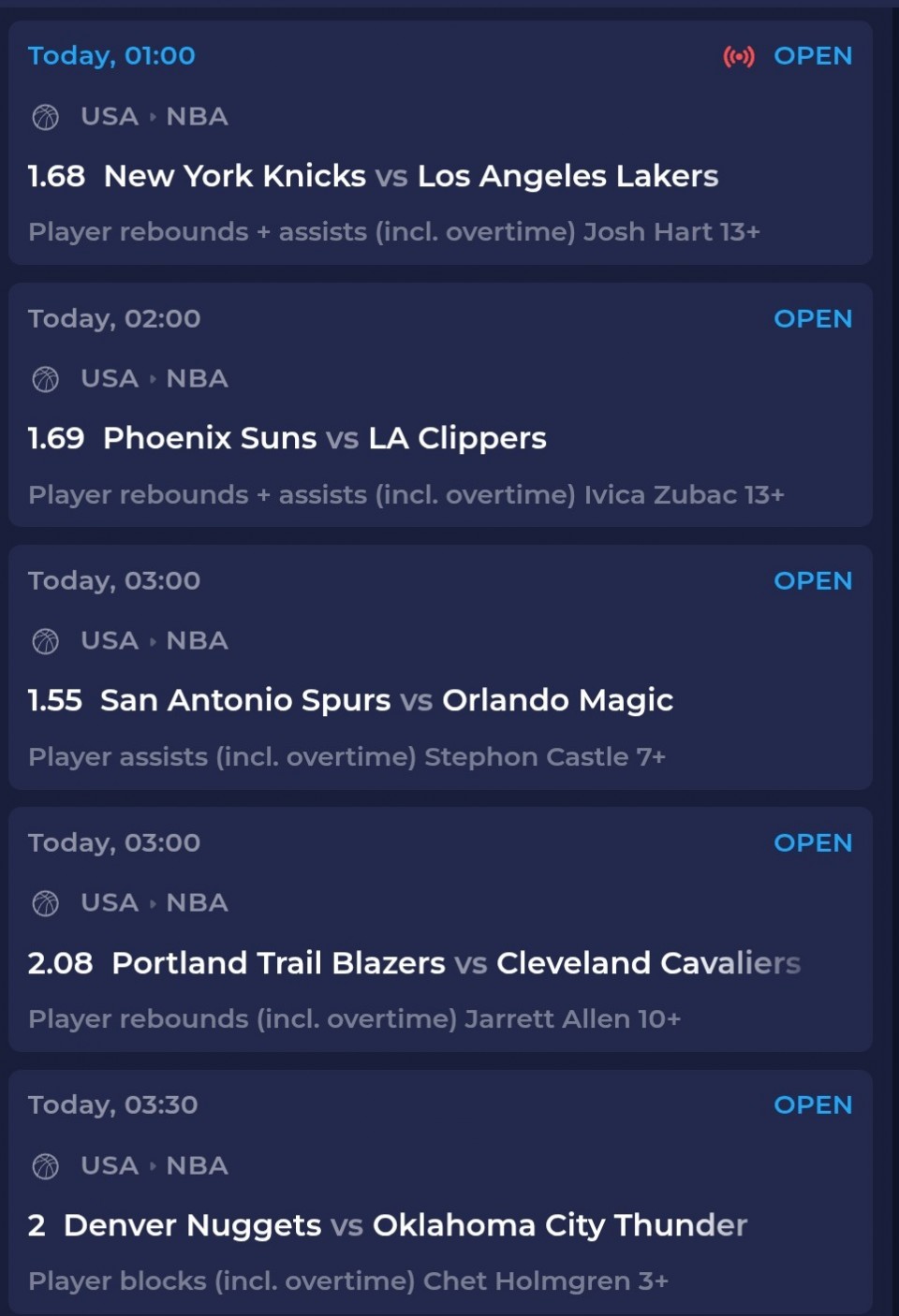899x1316 pixels.
Task: Open the Phoenix Suns vs LA Clippers bet
Action: pyautogui.click(x=324, y=438)
